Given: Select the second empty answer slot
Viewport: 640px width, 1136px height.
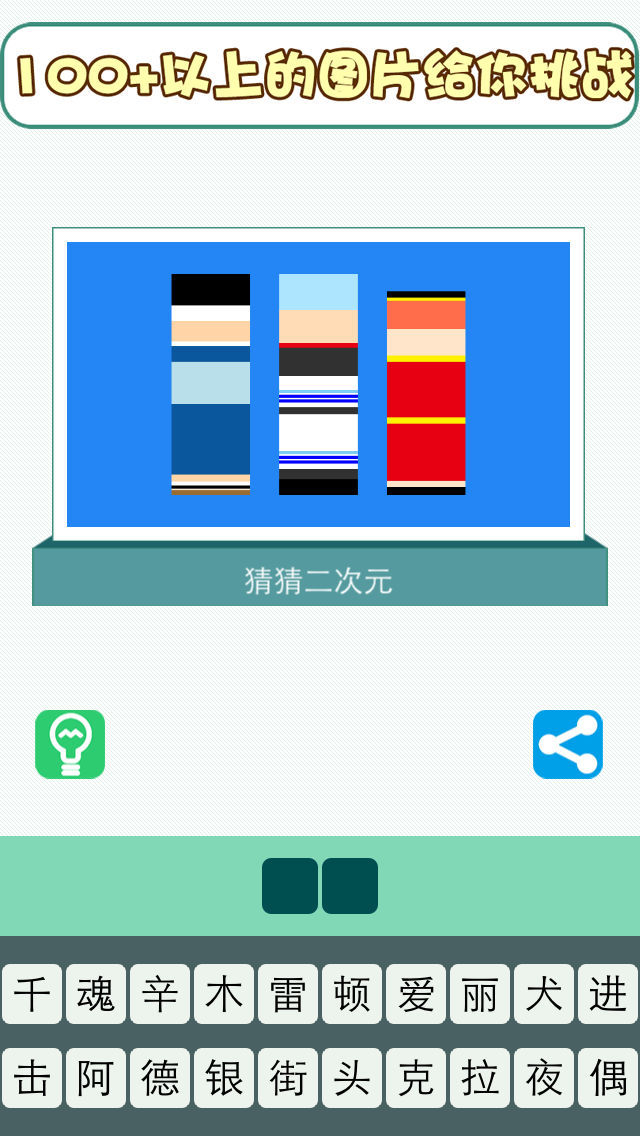Looking at the screenshot, I should [350, 886].
